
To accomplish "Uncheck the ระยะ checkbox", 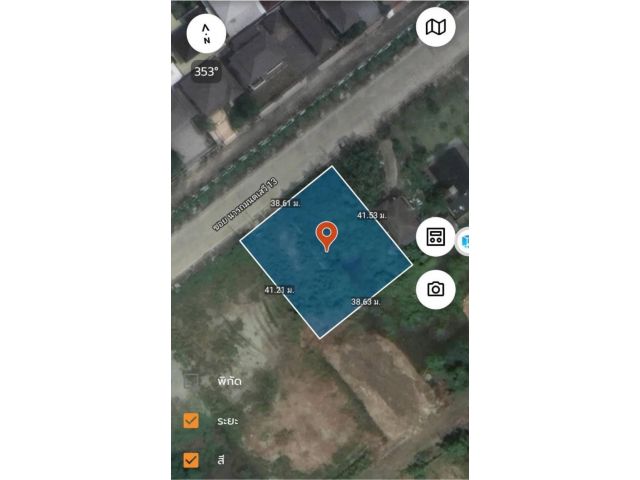I will pyautogui.click(x=191, y=421).
